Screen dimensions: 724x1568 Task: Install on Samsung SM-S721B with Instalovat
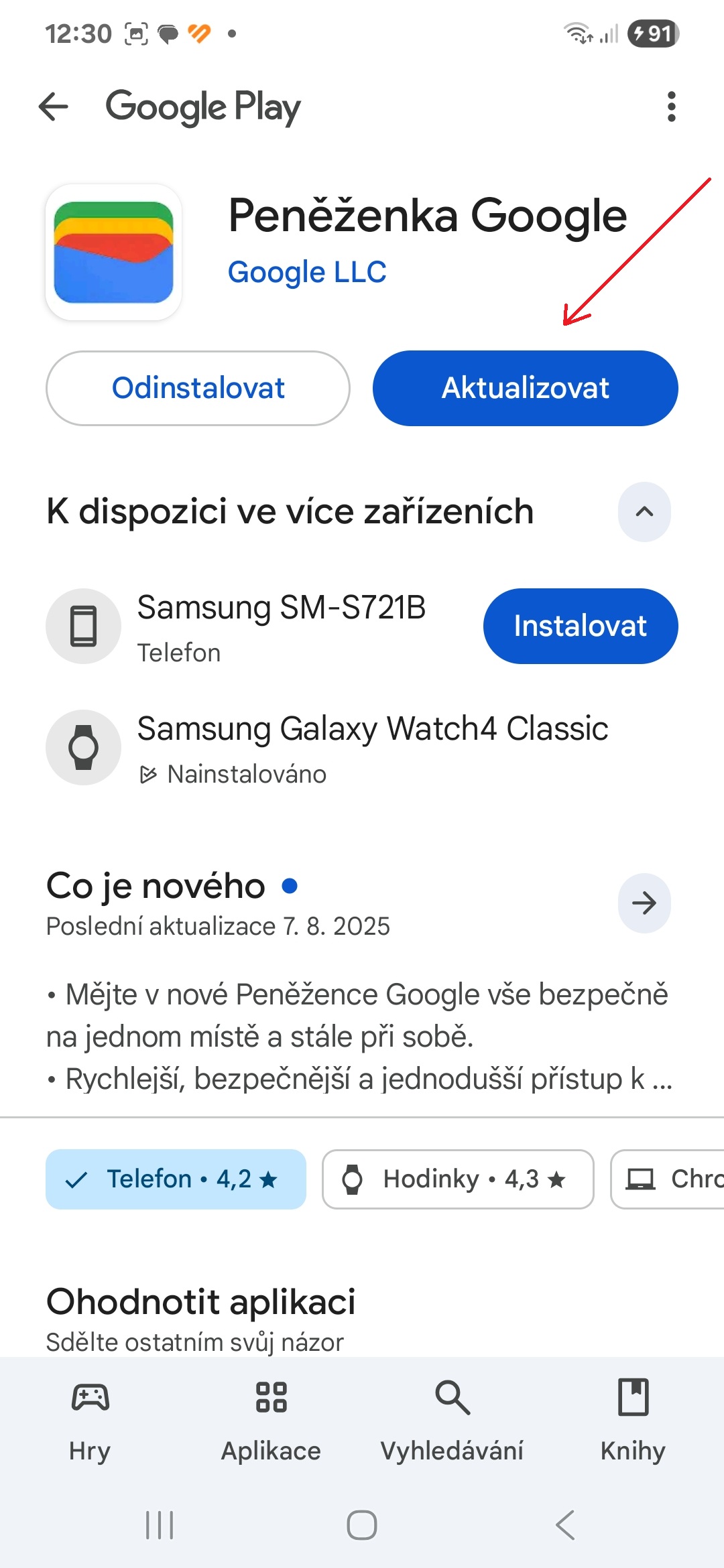pos(581,626)
